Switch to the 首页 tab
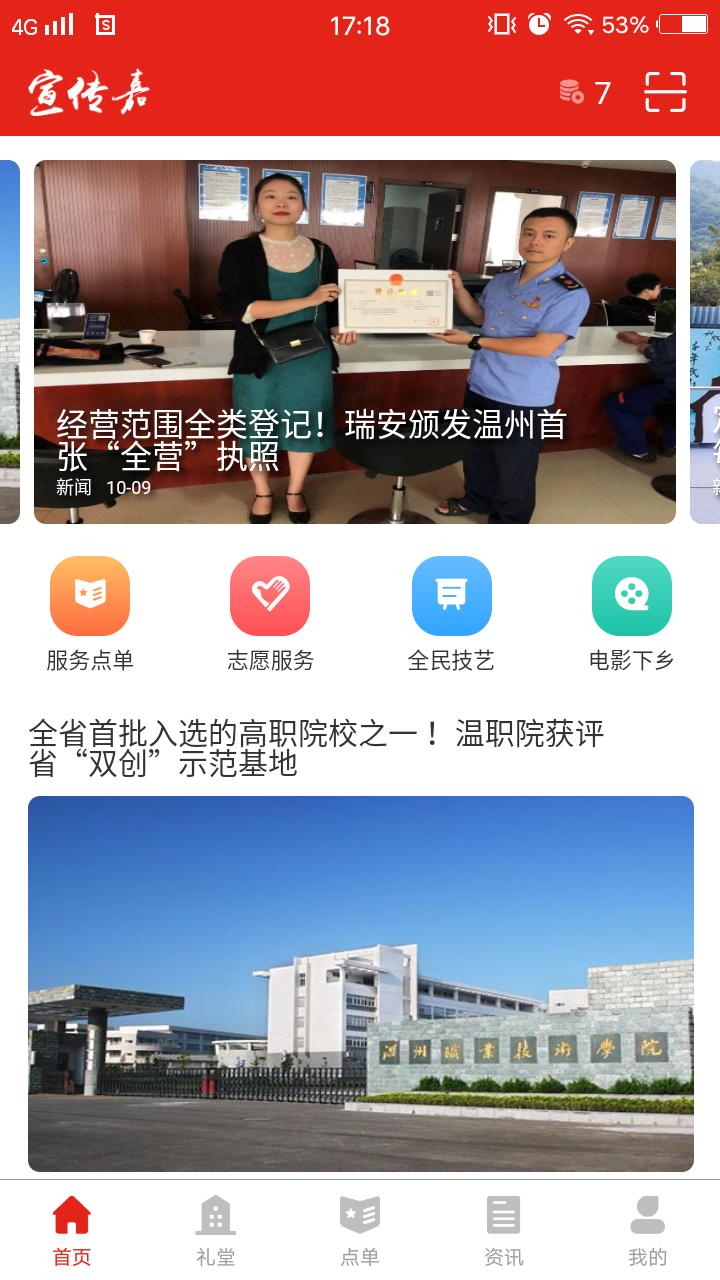This screenshot has width=720, height=1280. [72, 1230]
